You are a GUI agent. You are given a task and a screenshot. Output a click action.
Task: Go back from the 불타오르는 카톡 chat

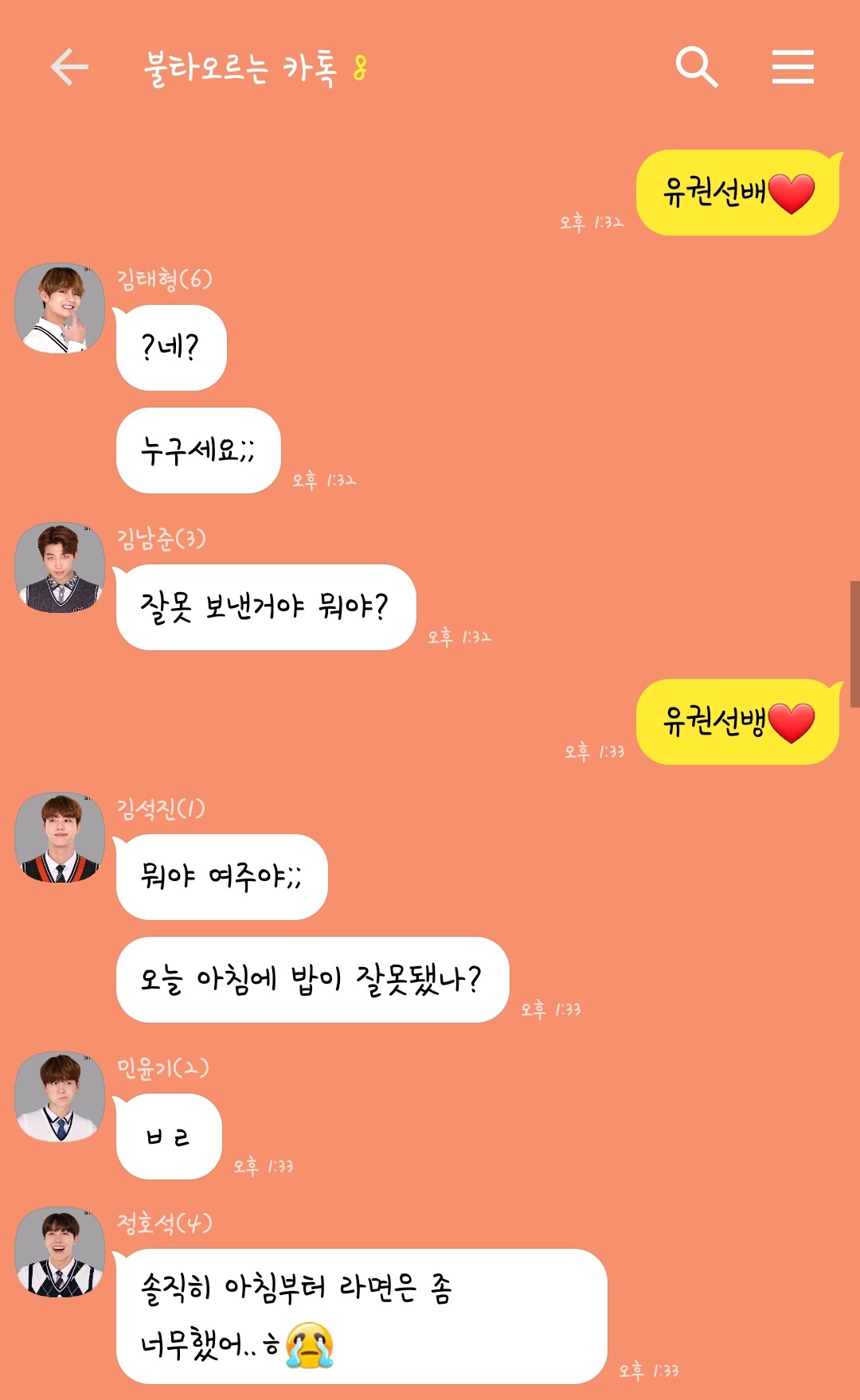[69, 67]
